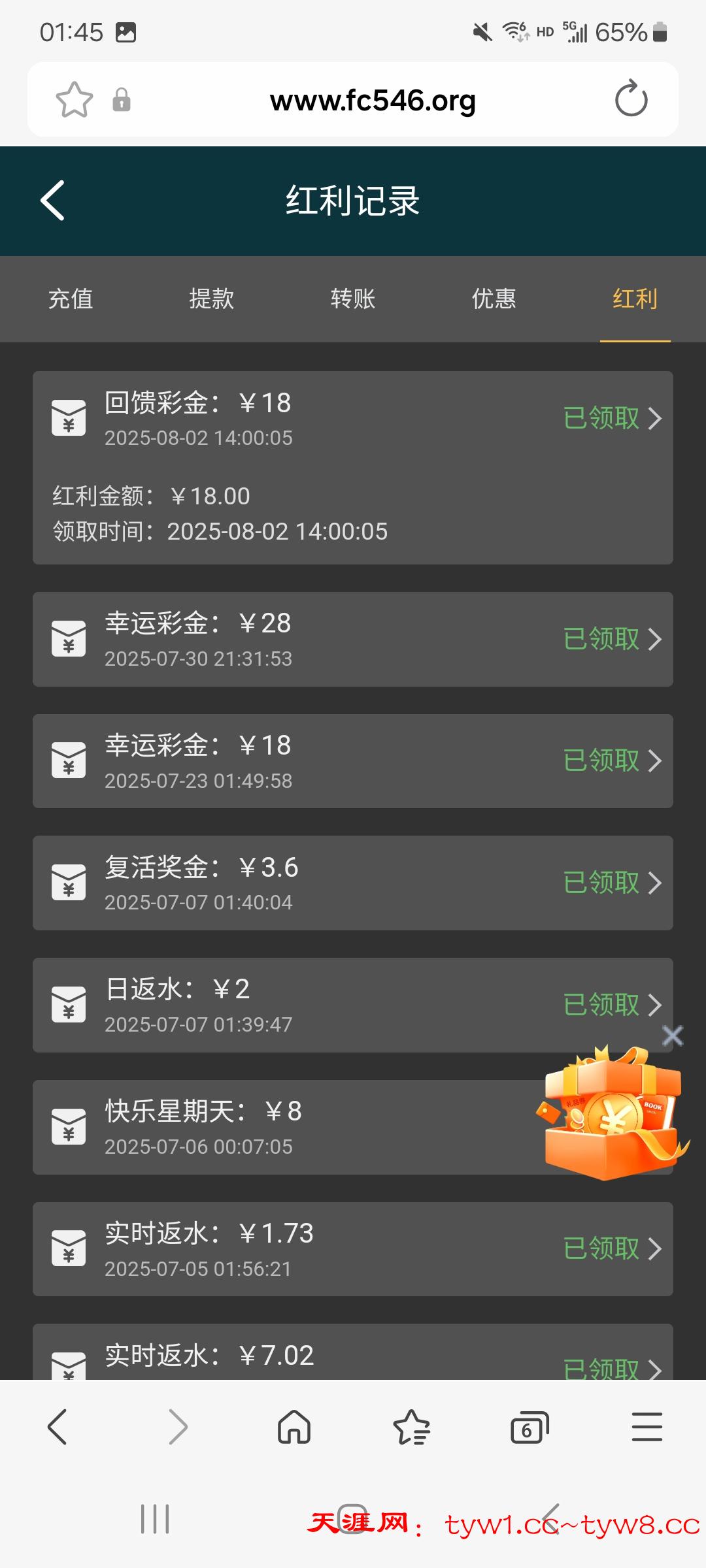Open the 转账 tab
Viewport: 706px width, 1568px height.
[x=353, y=299]
